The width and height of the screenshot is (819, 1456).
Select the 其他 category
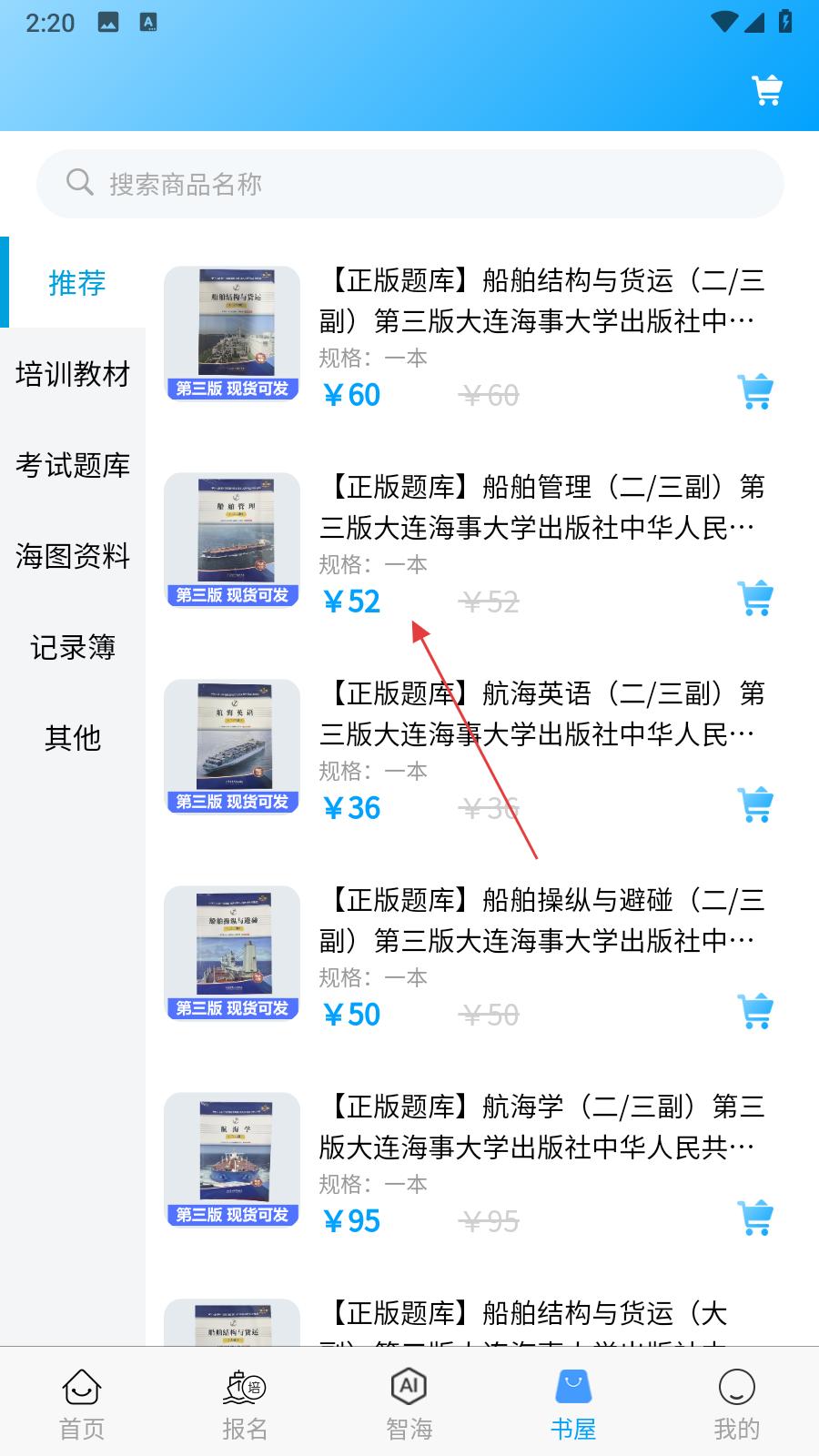tap(73, 738)
